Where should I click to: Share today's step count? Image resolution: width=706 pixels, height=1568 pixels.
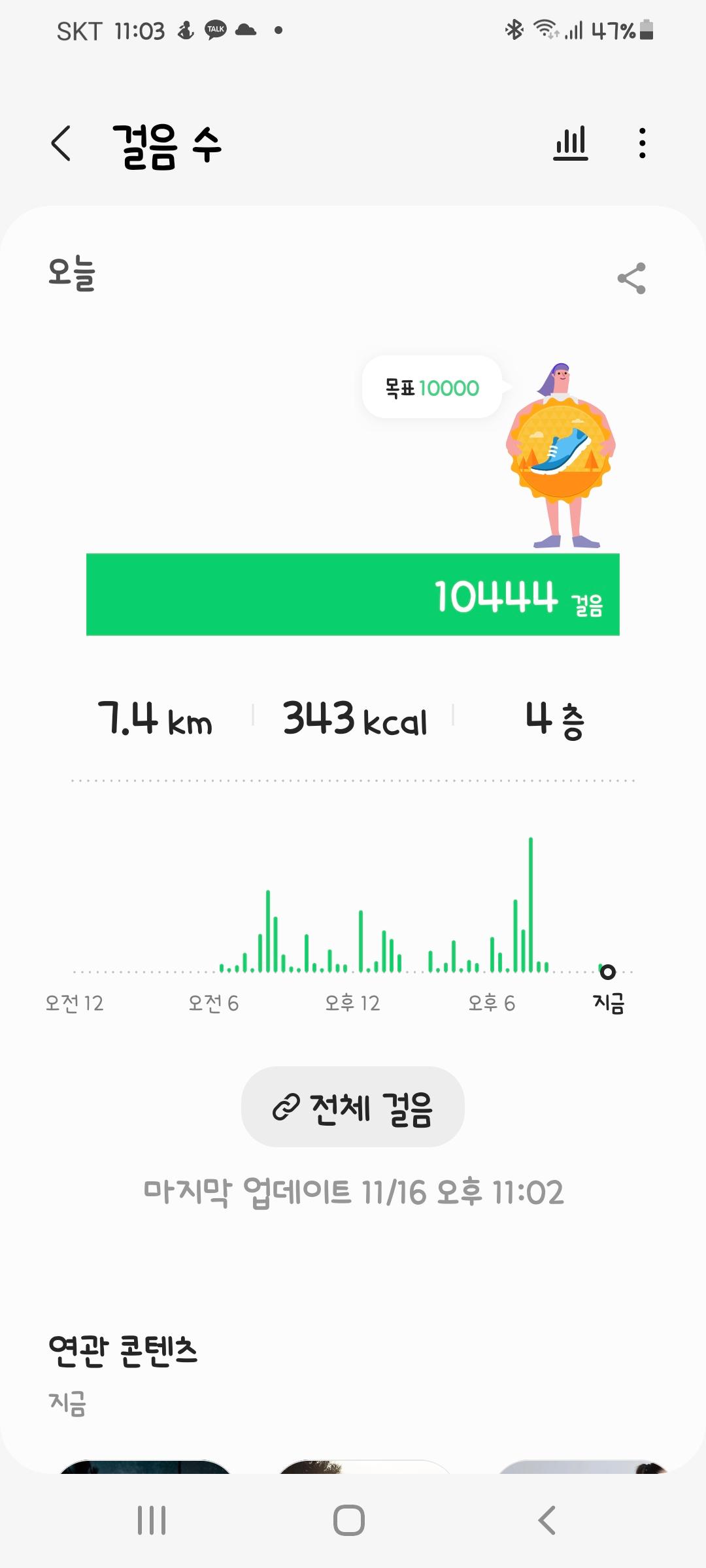631,279
